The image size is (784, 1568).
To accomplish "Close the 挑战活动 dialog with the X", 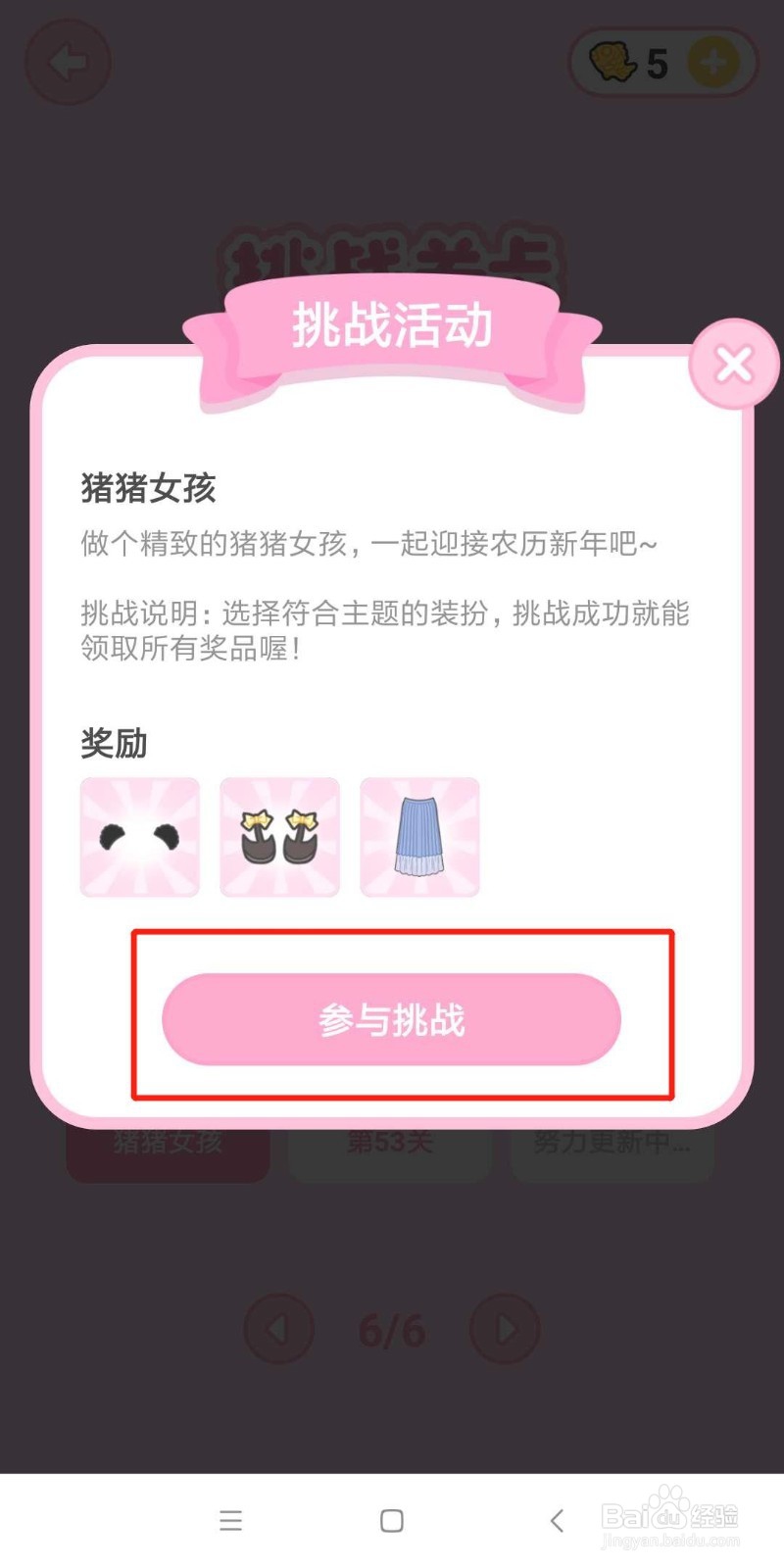I will click(733, 364).
